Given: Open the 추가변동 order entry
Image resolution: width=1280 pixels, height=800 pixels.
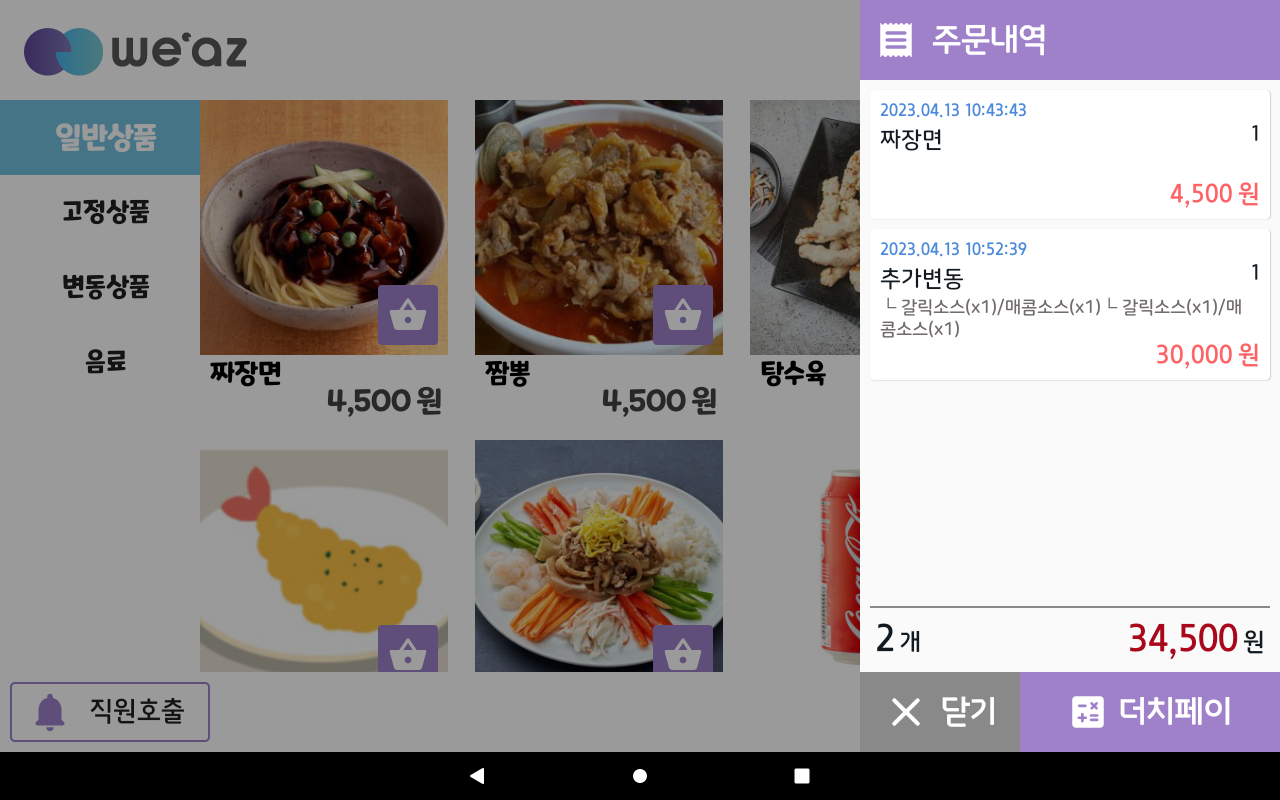Looking at the screenshot, I should [1069, 304].
